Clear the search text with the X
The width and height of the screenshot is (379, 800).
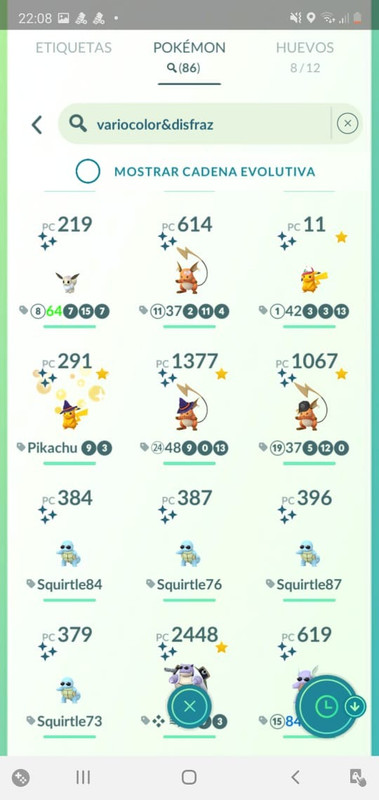point(347,123)
